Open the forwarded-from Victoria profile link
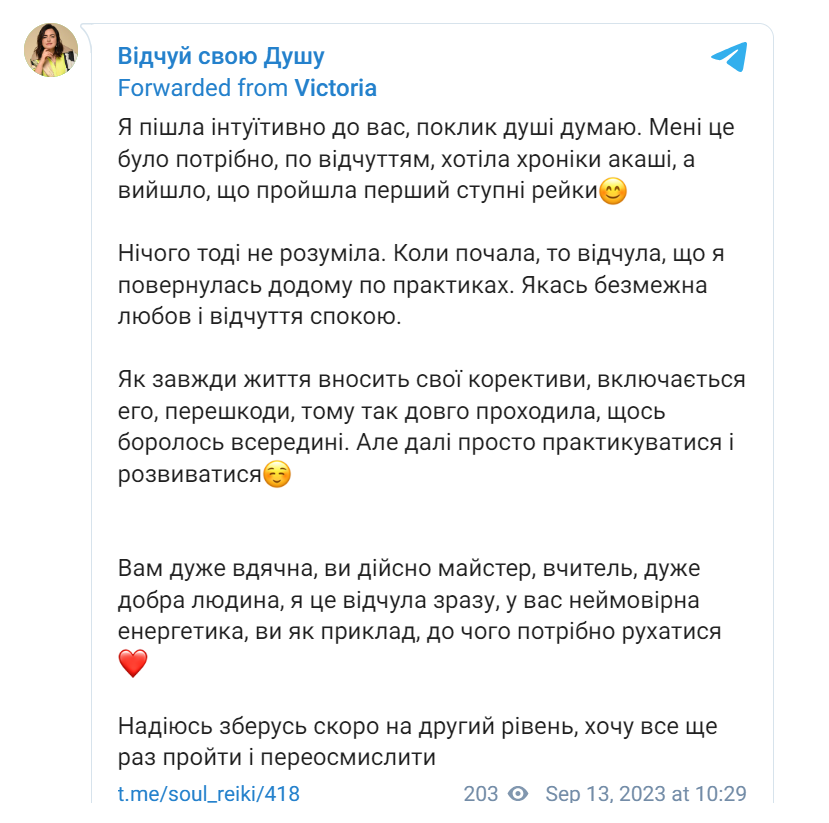This screenshot has width=829, height=823. coord(335,88)
